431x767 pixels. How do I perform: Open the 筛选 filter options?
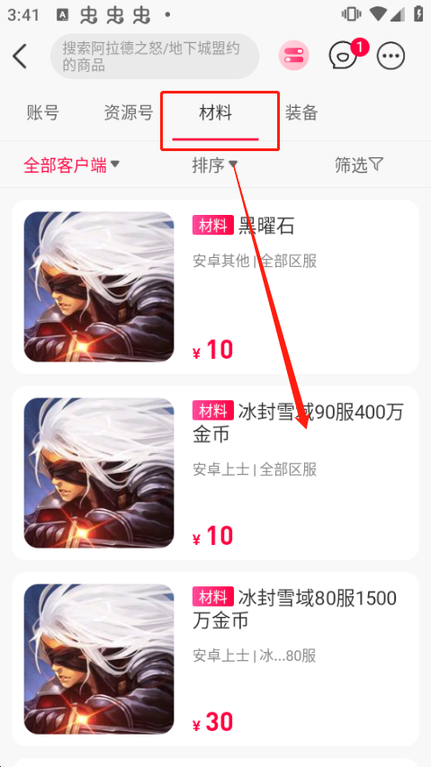pyautogui.click(x=359, y=165)
